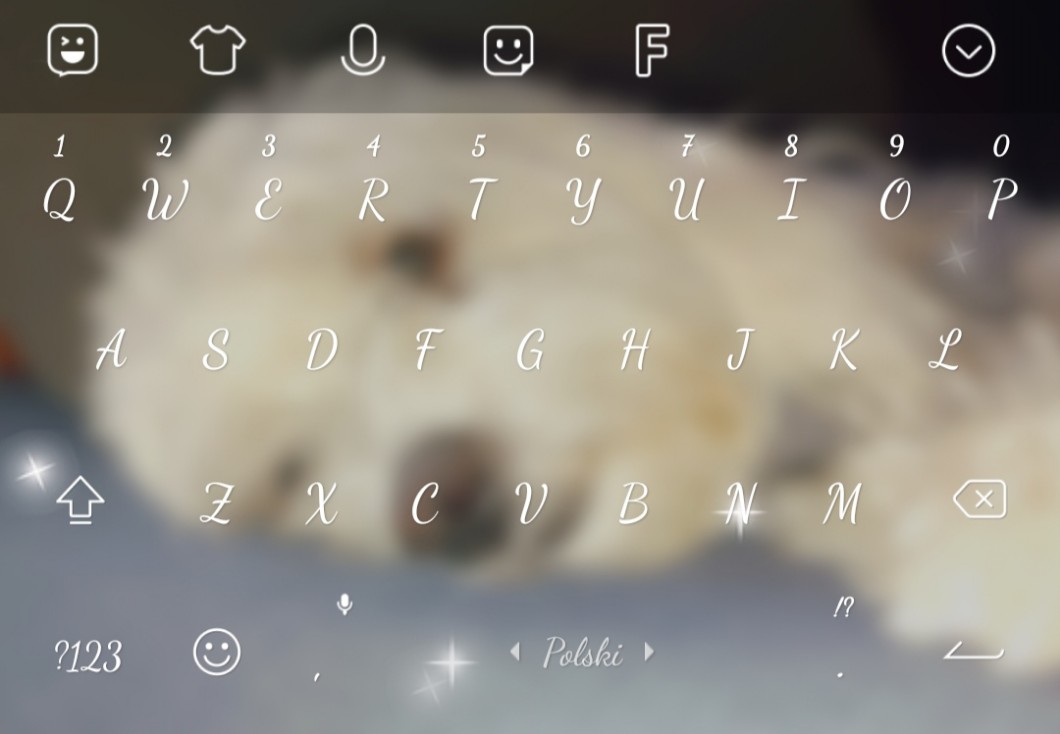This screenshot has height=734, width=1060.
Task: Type the letter E
Action: pos(268,200)
